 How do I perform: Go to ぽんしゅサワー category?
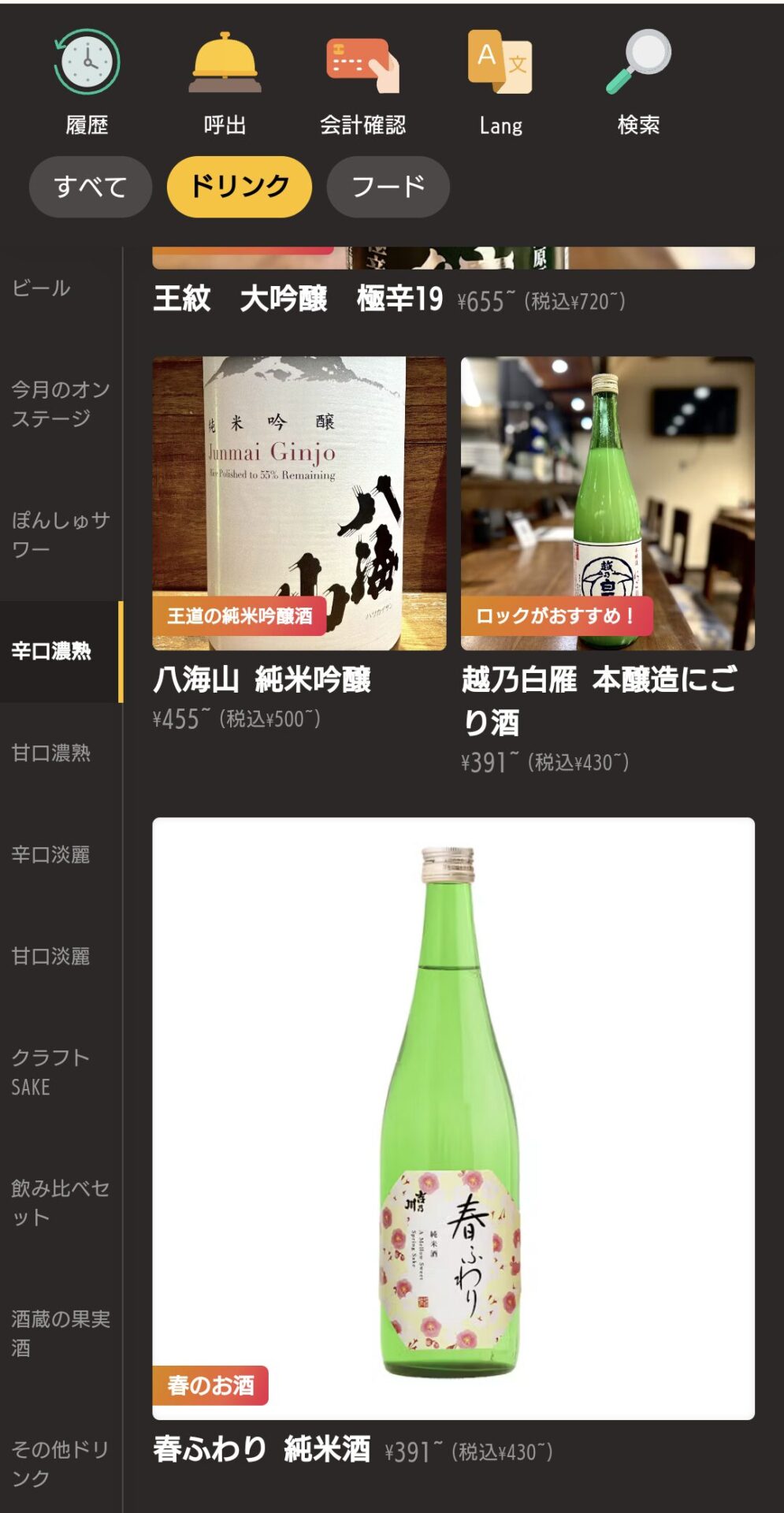(x=61, y=535)
